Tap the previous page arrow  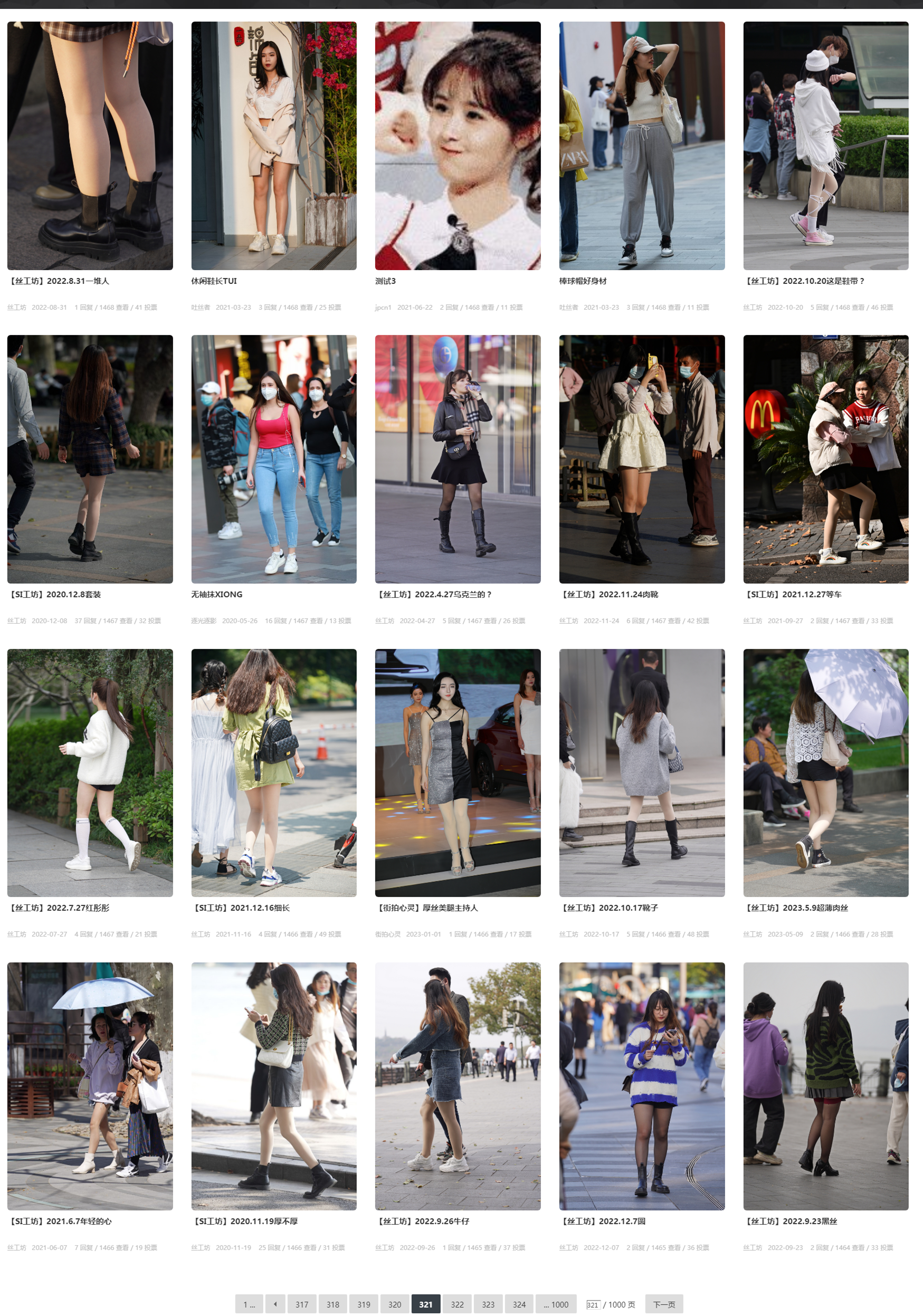[275, 1304]
